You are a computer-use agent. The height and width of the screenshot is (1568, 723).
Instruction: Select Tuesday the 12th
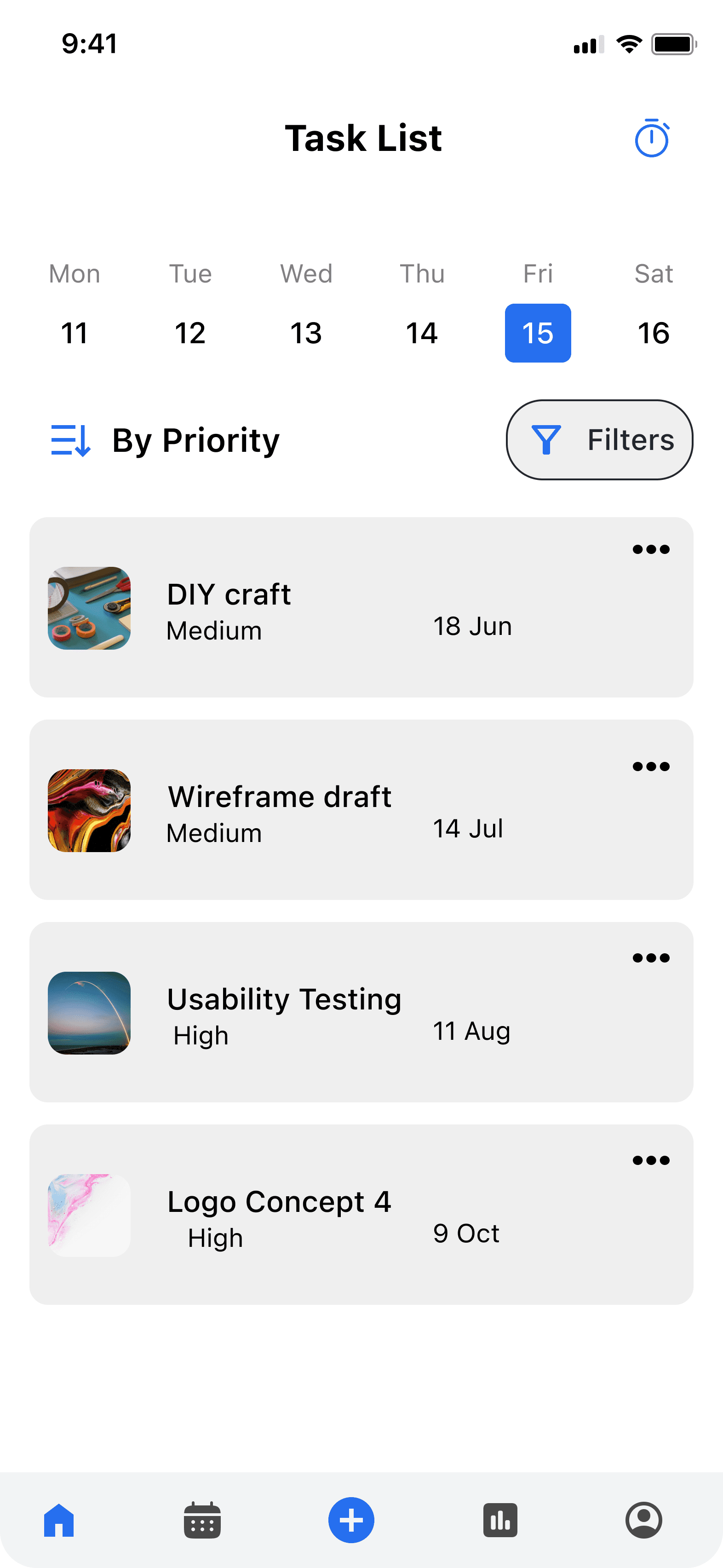(190, 332)
